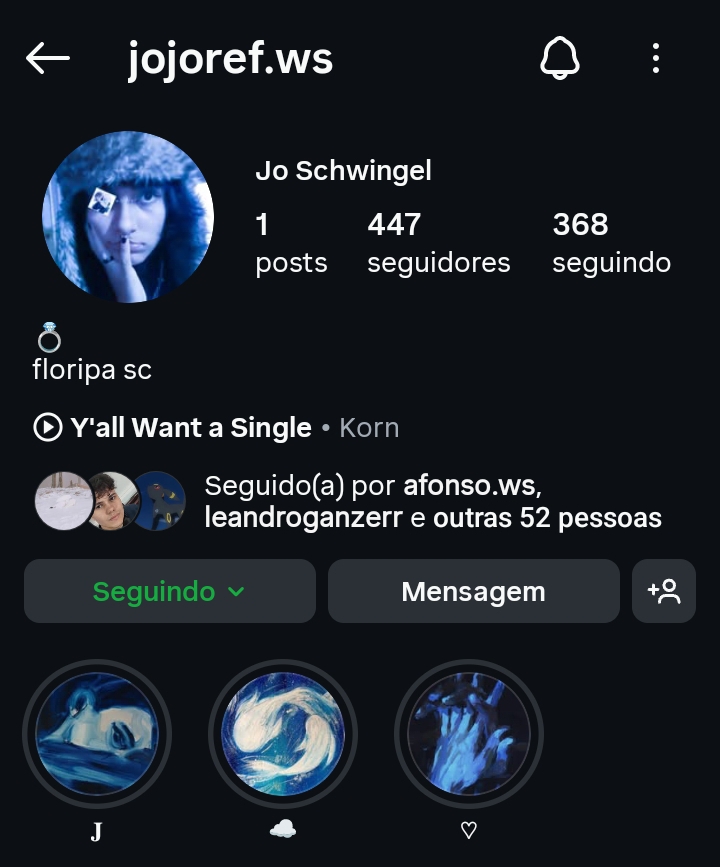Go back using the arrow icon
Screen dimensions: 720x867
[48, 59]
